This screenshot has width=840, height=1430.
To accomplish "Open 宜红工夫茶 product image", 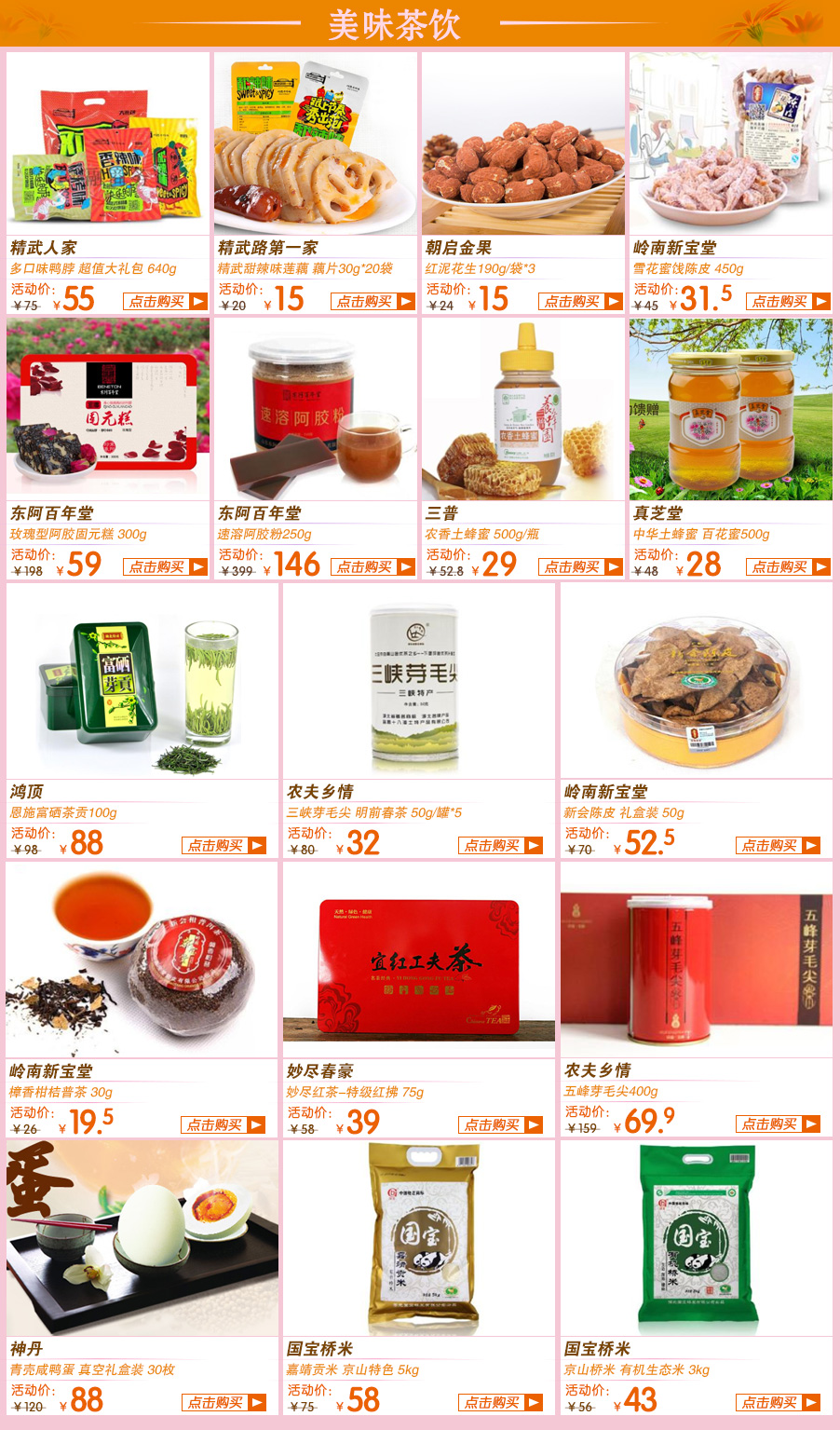I will (418, 961).
